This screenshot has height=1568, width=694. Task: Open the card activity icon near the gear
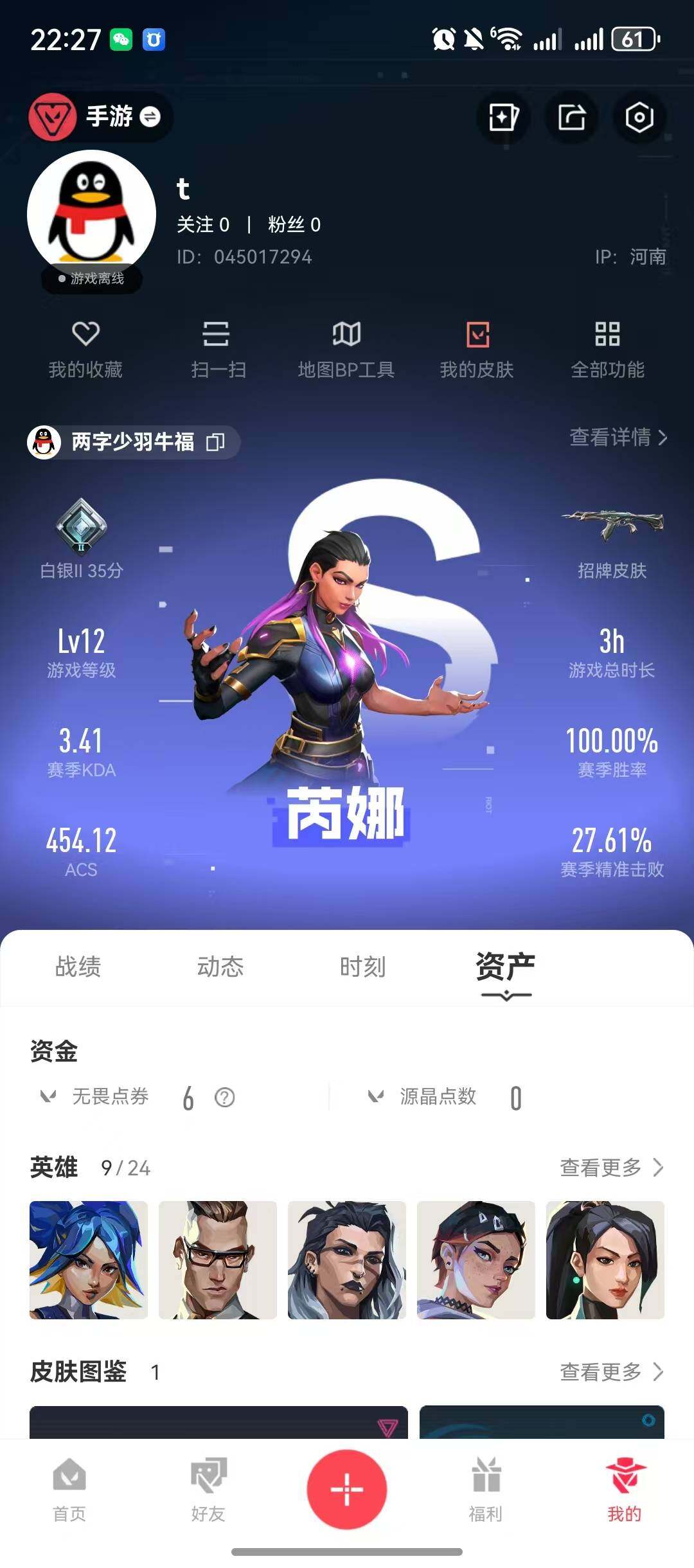[503, 118]
